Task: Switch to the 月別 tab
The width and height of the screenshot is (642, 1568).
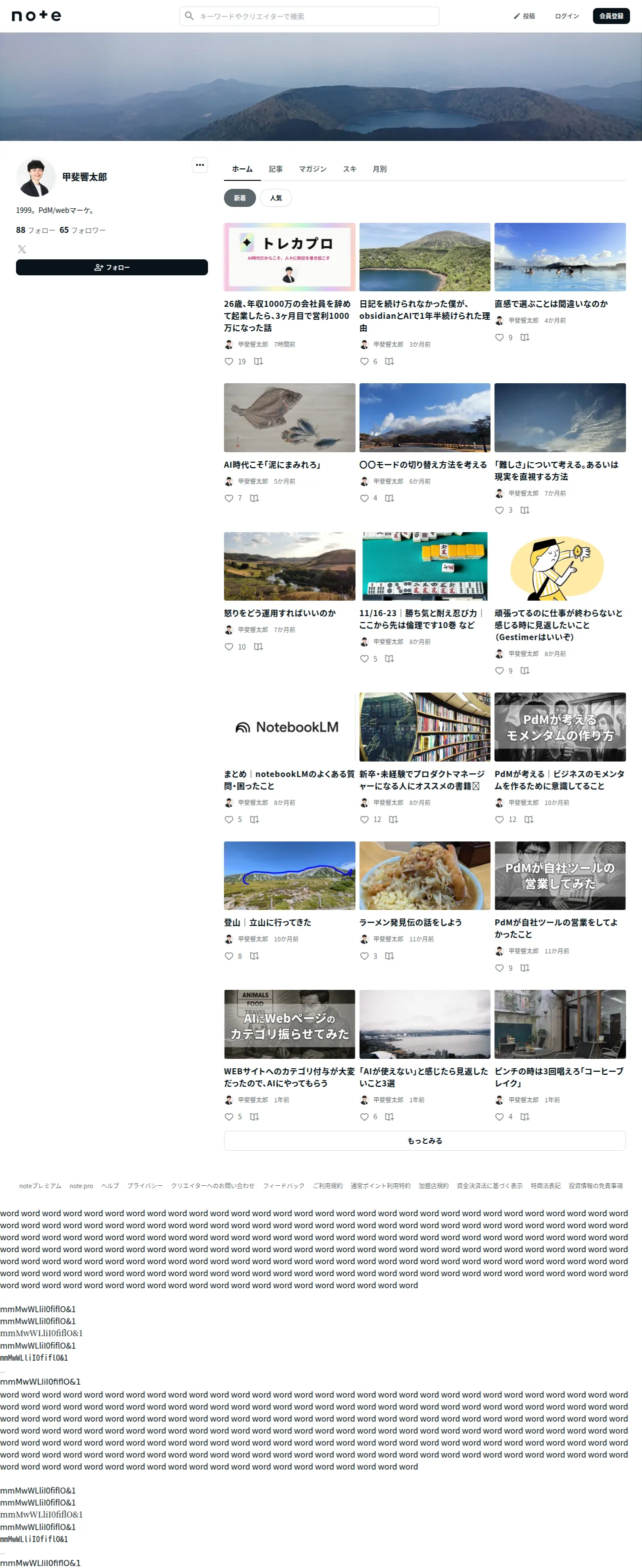Action: pos(379,169)
